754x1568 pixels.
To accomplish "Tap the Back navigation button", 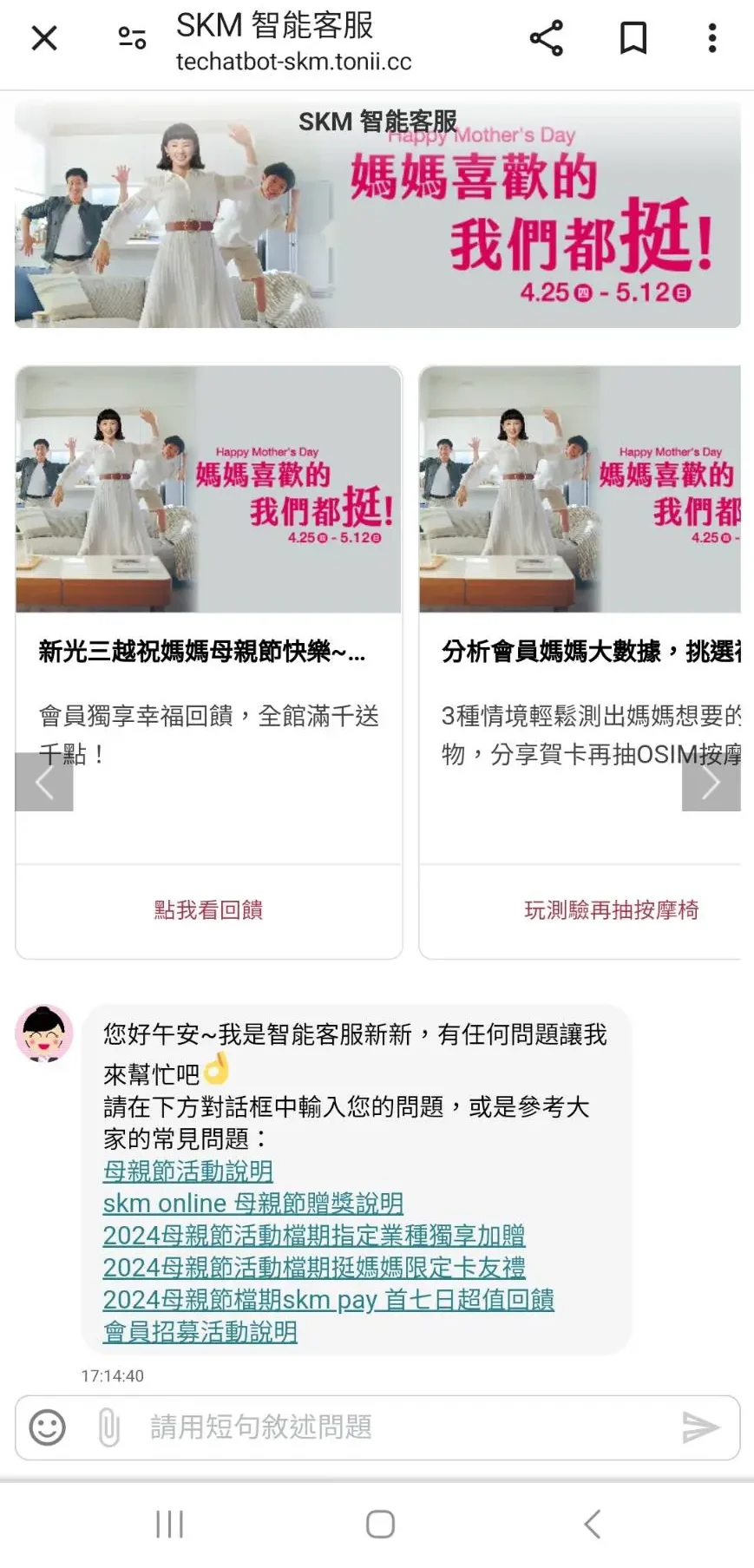I will pos(593,1523).
